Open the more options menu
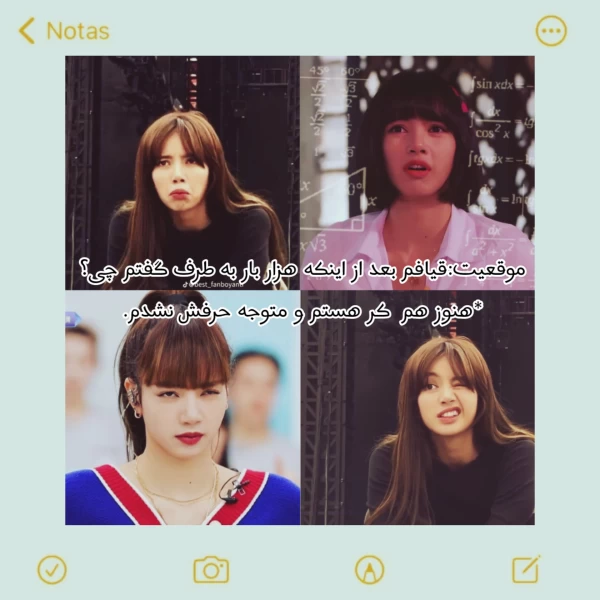Image resolution: width=600 pixels, height=600 pixels. [x=551, y=31]
